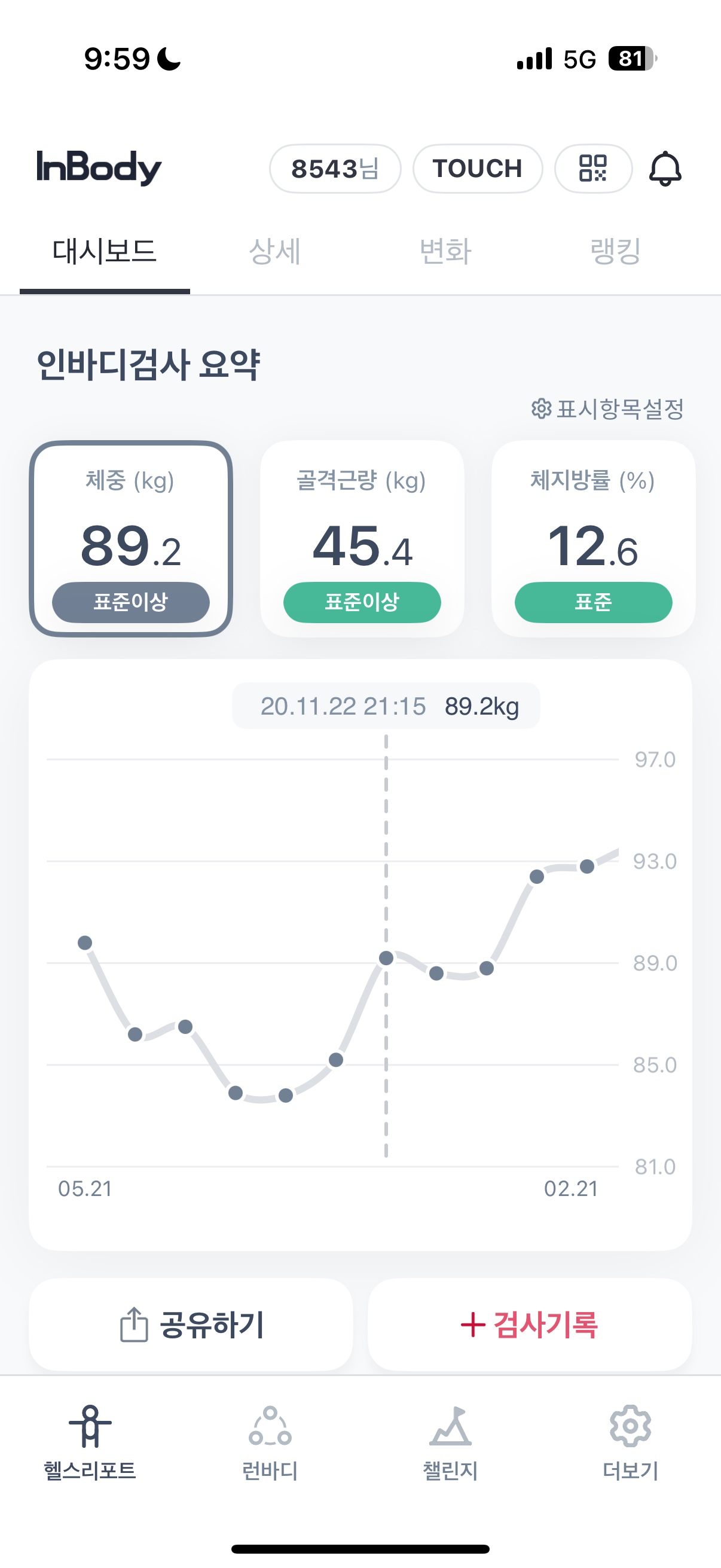The height and width of the screenshot is (1568, 721).
Task: Tap the TOUCH button
Action: [x=477, y=169]
